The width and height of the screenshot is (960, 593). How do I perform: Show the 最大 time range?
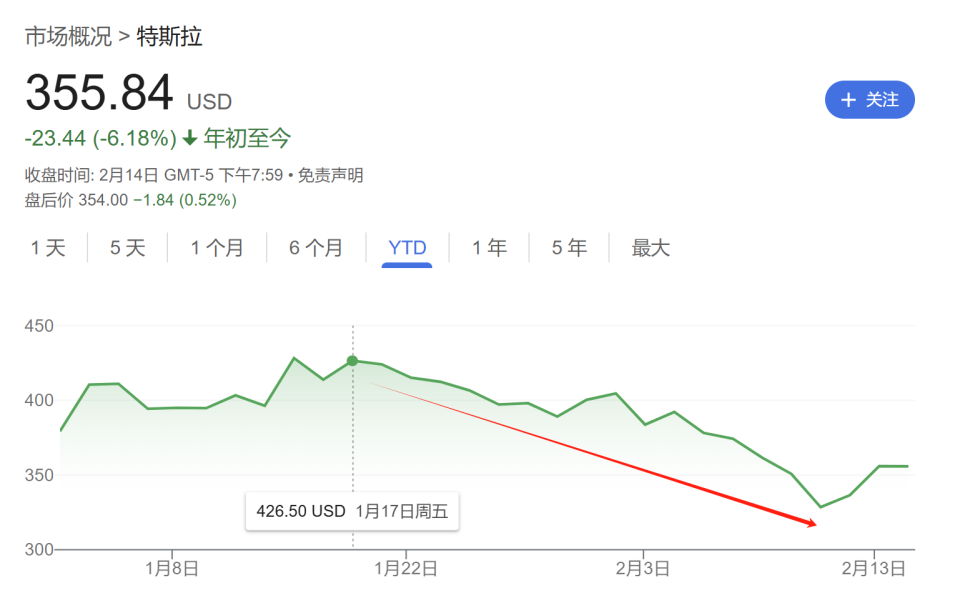[x=651, y=248]
